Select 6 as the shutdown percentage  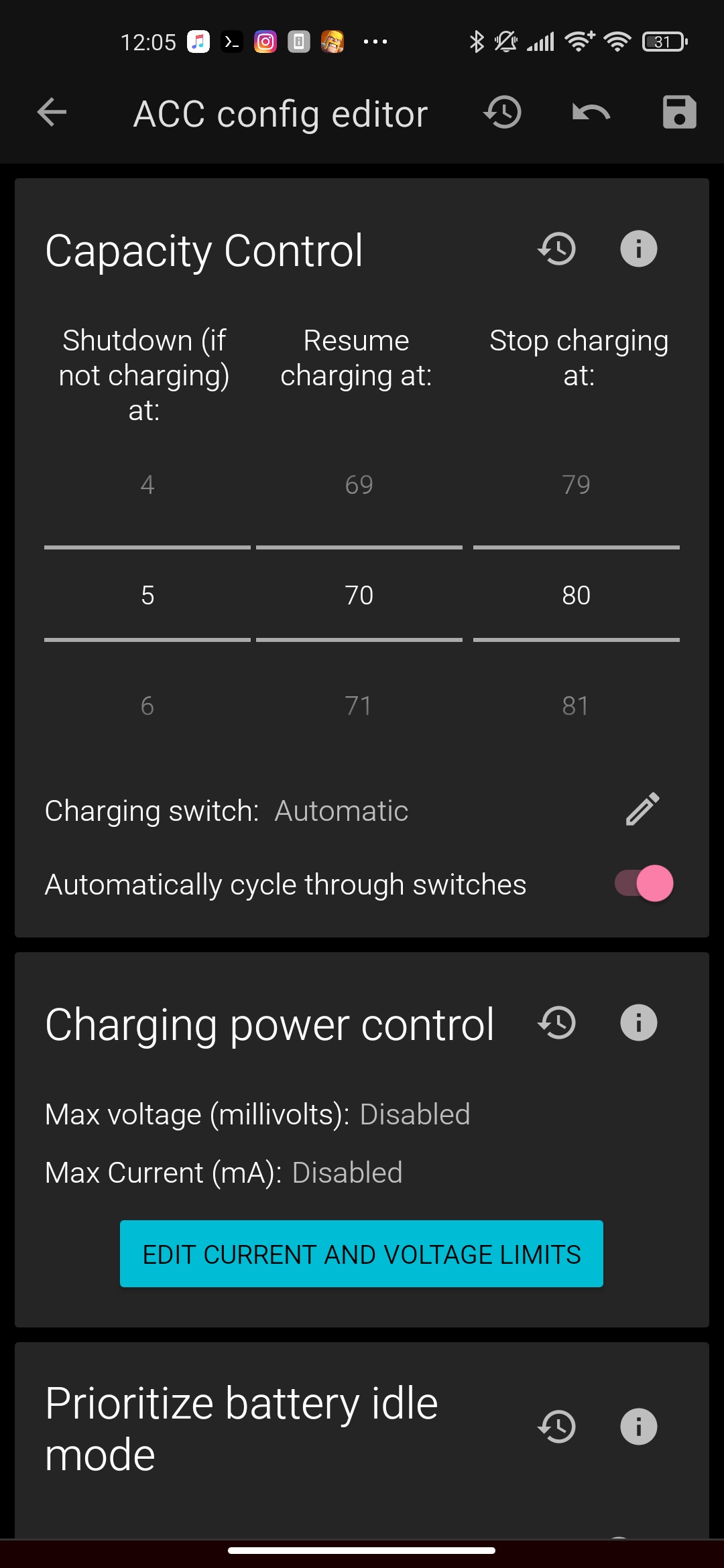tap(147, 704)
